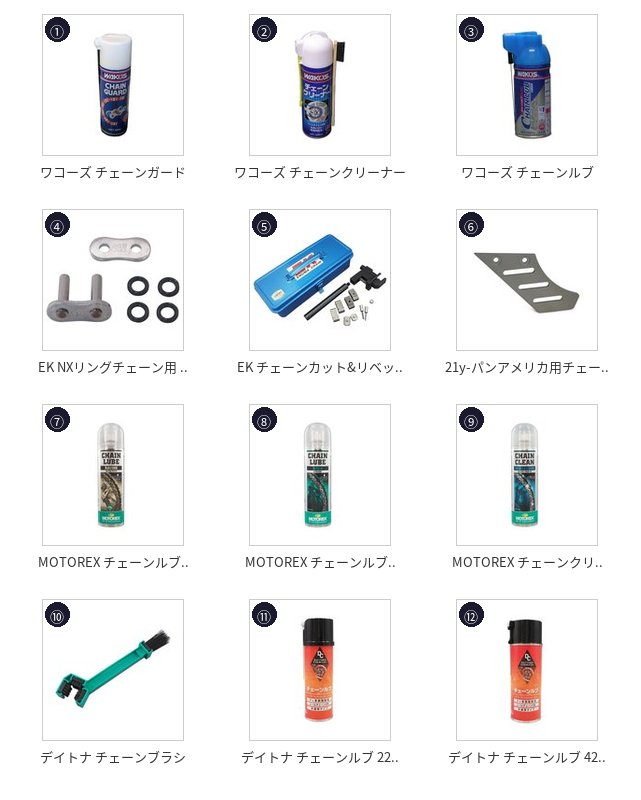Tap the EK チェーンカット&リベット tool set
This screenshot has height=800, width=641.
(320, 280)
